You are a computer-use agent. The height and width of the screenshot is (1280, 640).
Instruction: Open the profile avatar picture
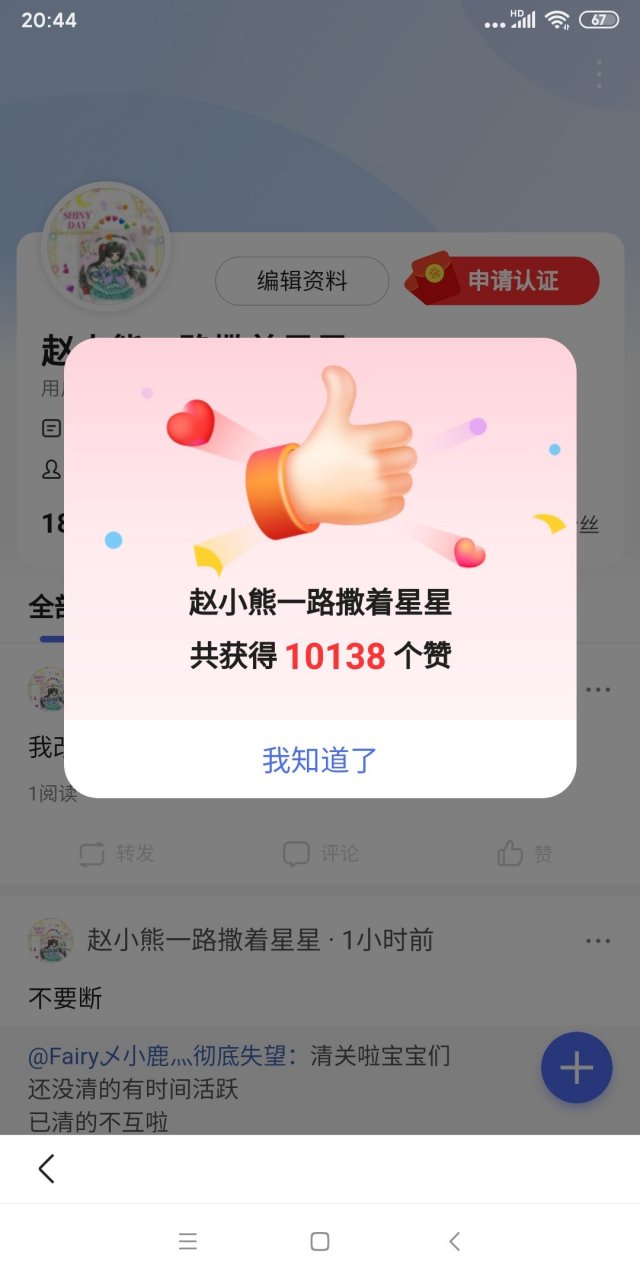pyautogui.click(x=105, y=245)
